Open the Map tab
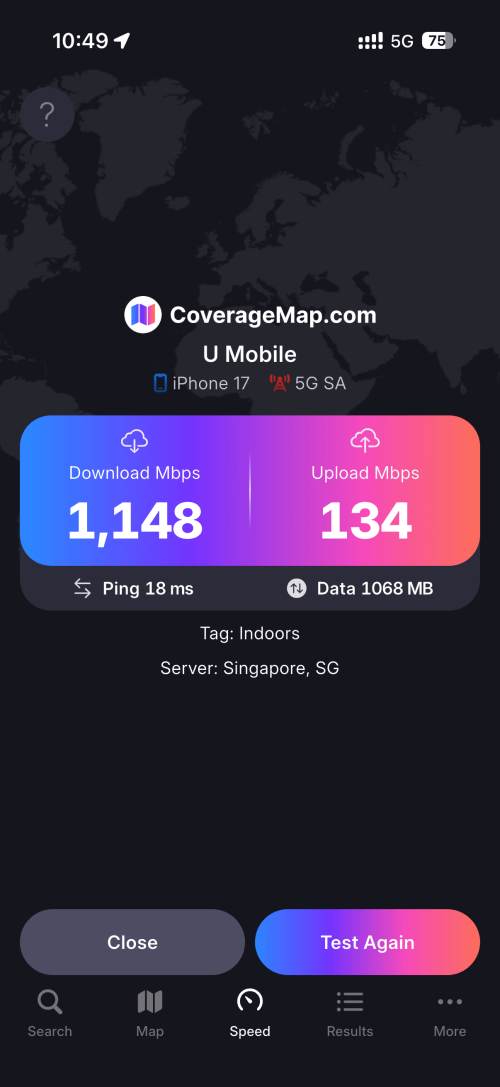 pyautogui.click(x=150, y=1014)
